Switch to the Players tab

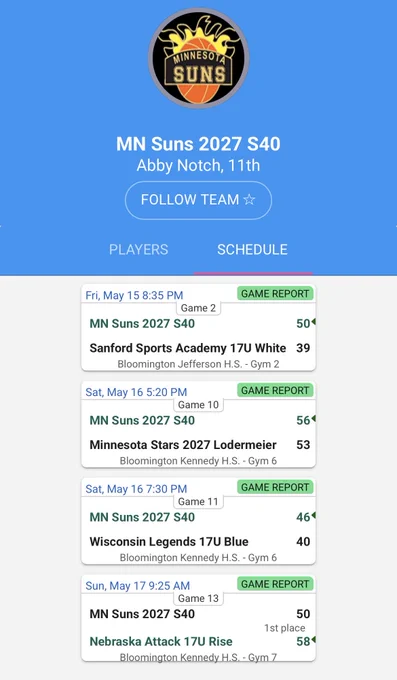pyautogui.click(x=138, y=249)
